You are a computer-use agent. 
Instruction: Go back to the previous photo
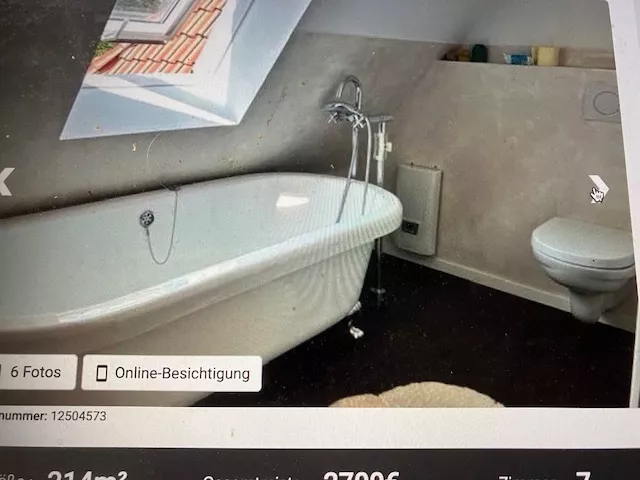click(6, 182)
